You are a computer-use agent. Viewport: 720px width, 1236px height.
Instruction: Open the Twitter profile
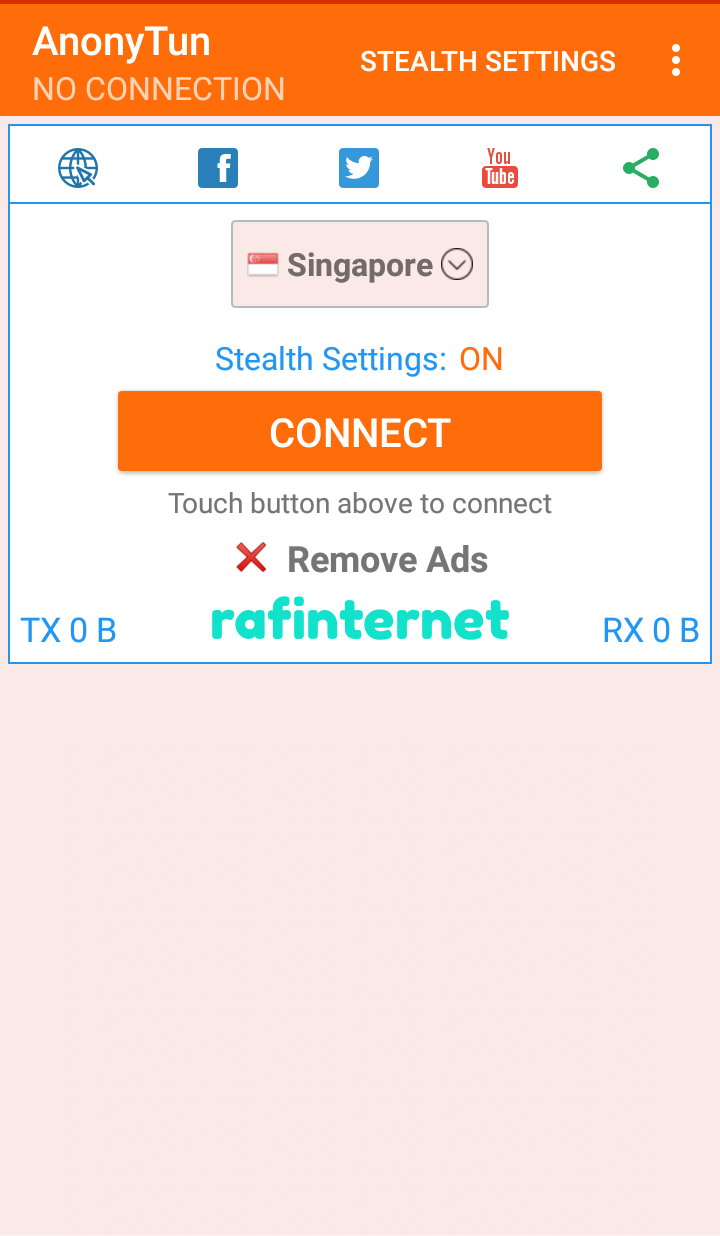pos(359,168)
